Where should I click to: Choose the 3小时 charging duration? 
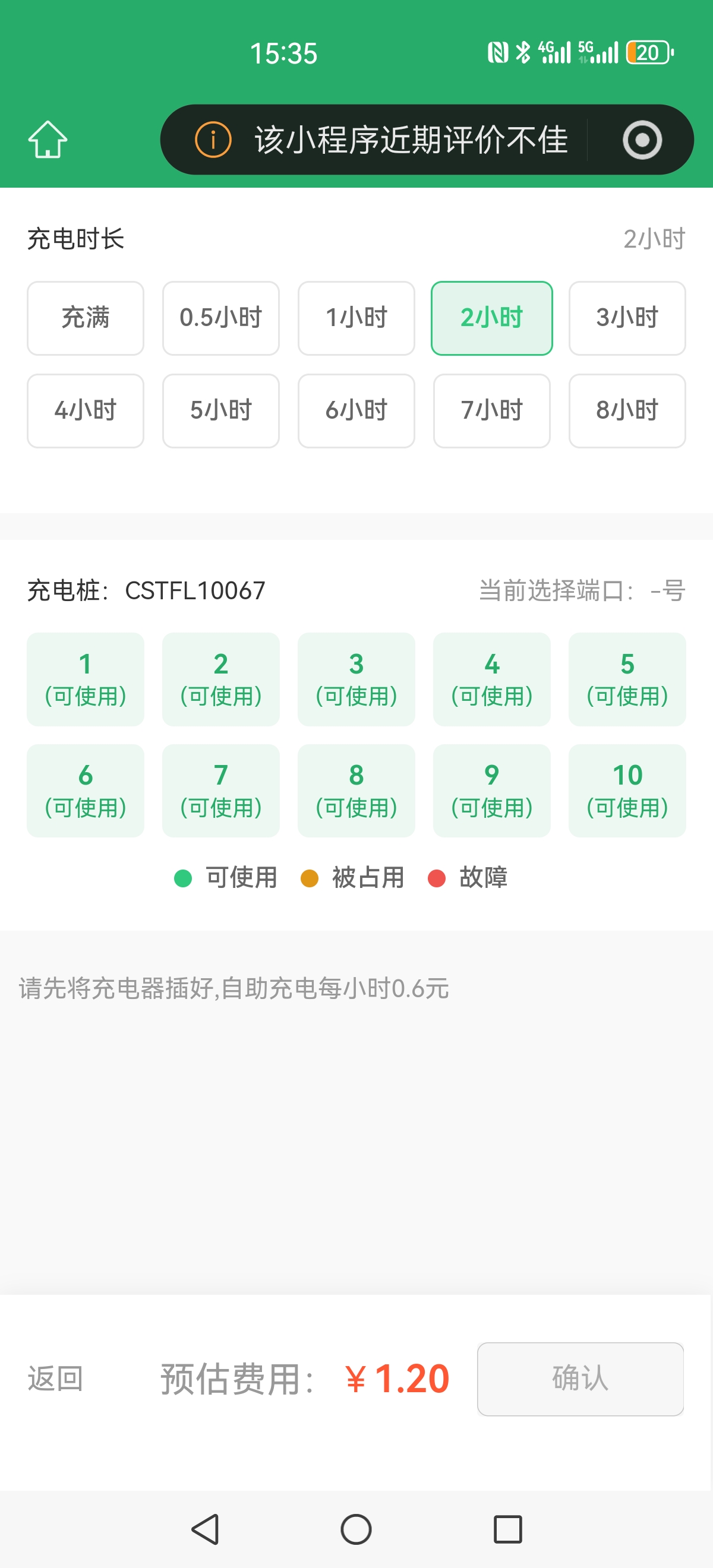point(626,318)
